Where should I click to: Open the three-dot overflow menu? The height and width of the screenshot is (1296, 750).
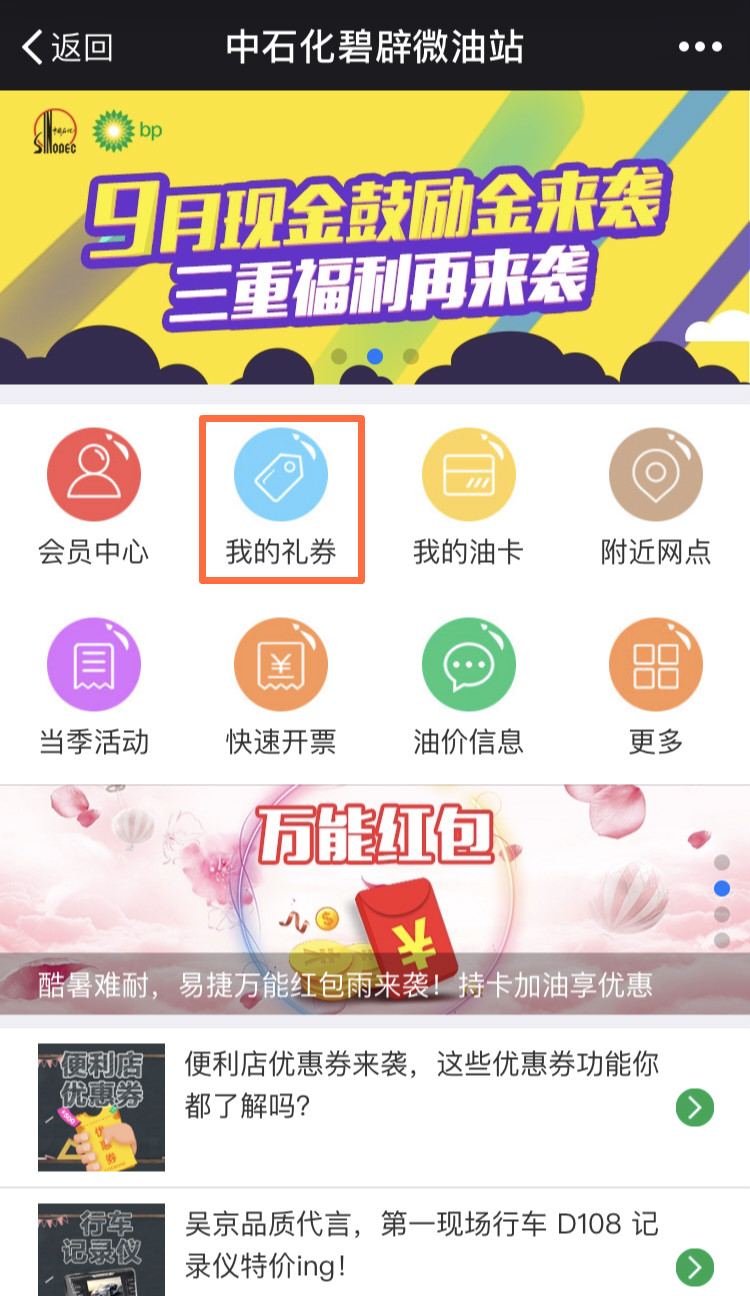[x=699, y=47]
